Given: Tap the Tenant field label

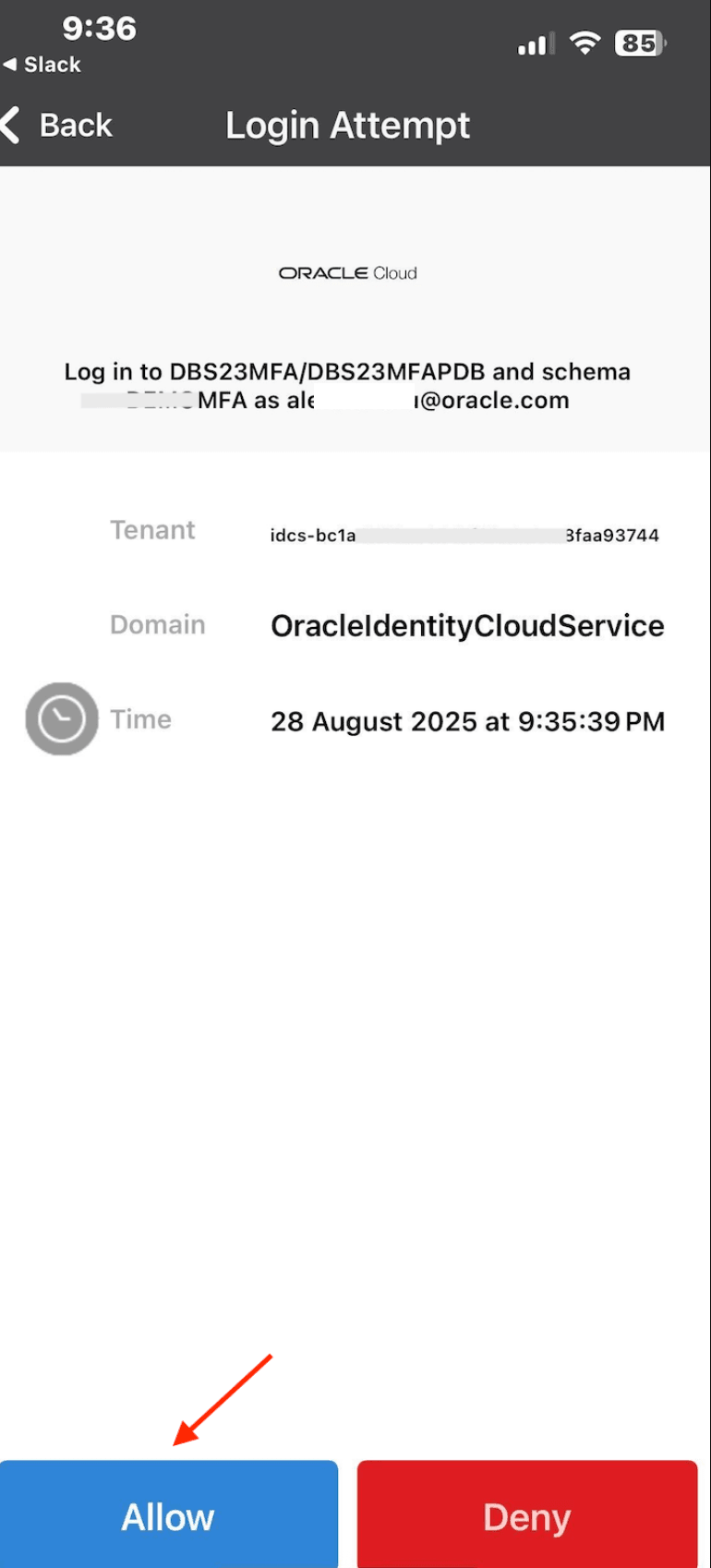Looking at the screenshot, I should [152, 530].
